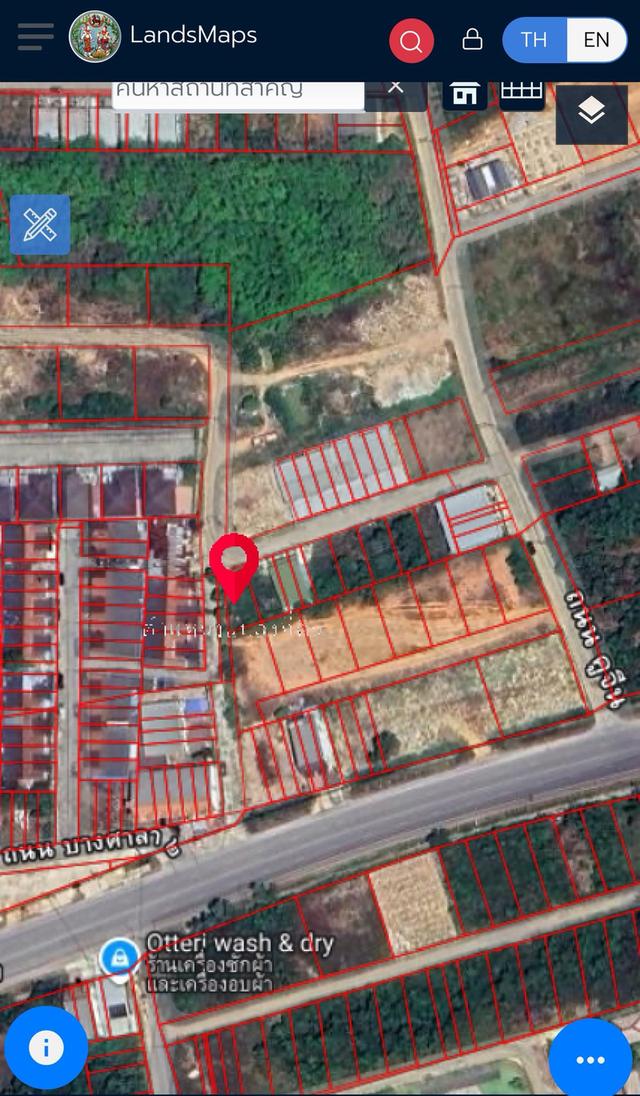Open the map layers selector

[x=591, y=113]
